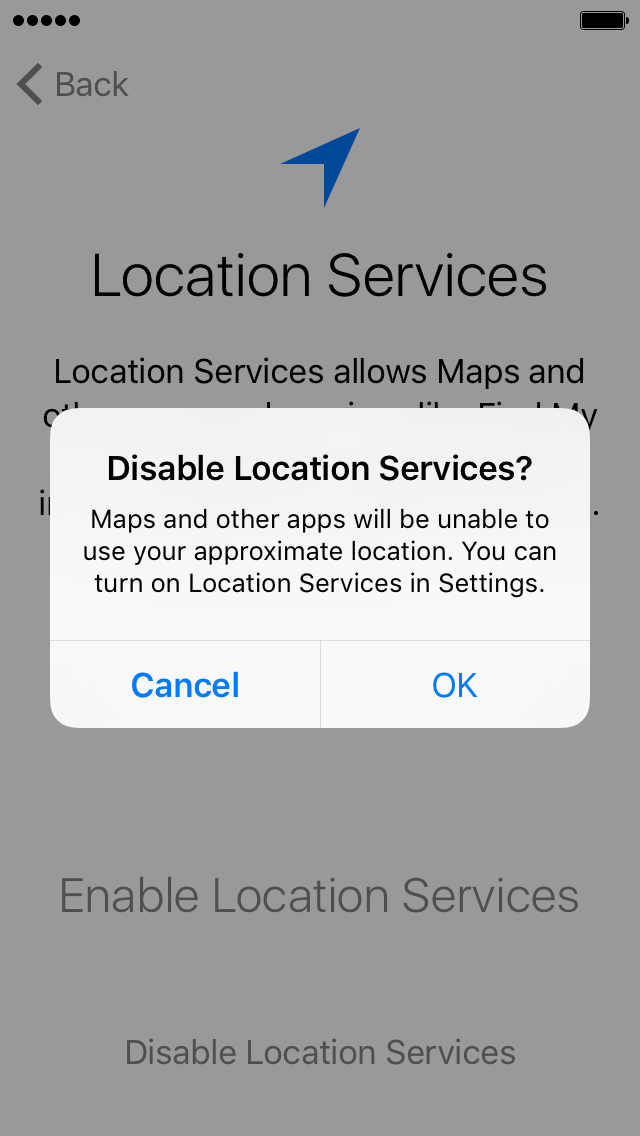Confirm disabling with the OK button
The height and width of the screenshot is (1136, 640).
(455, 685)
